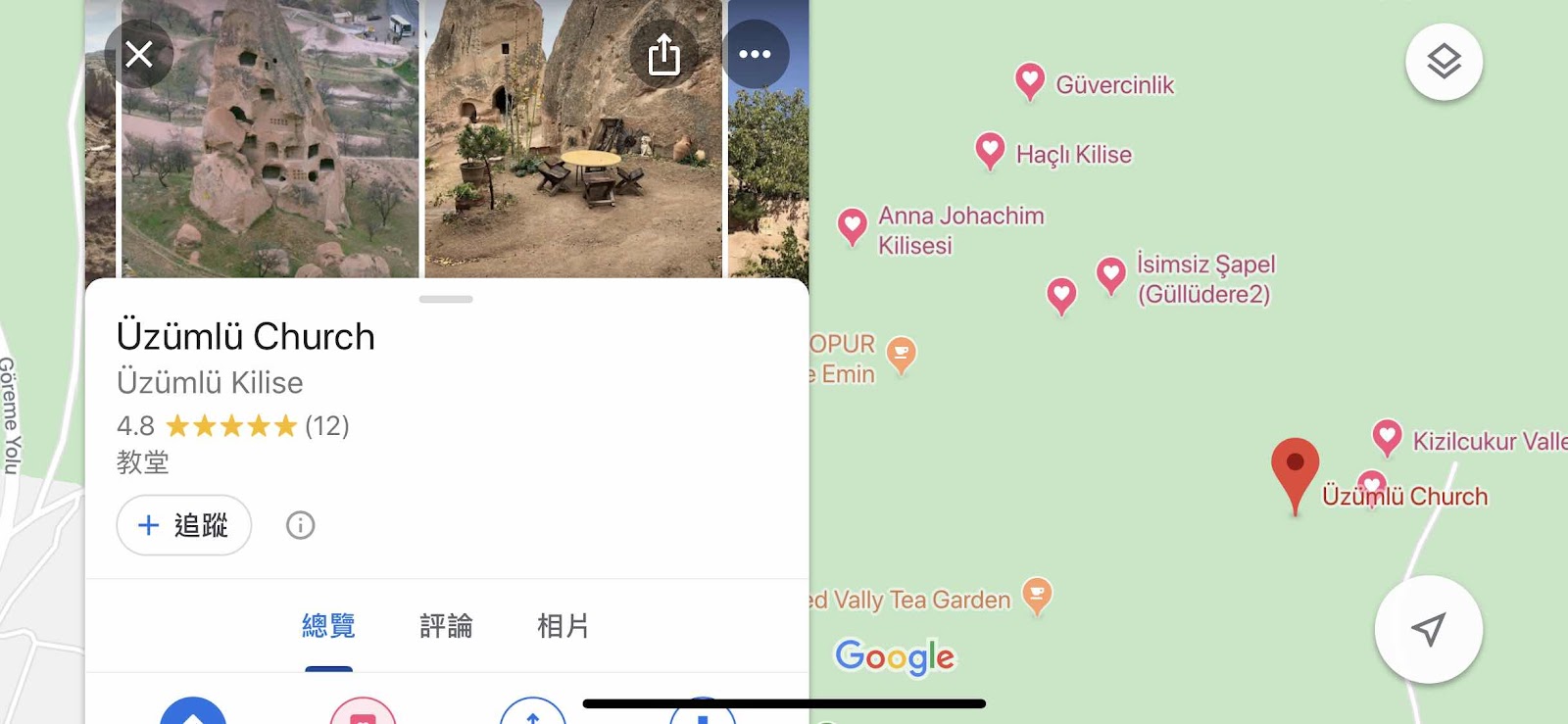Switch to the 評論 reviews tab
The width and height of the screenshot is (1568, 724).
pyautogui.click(x=446, y=626)
